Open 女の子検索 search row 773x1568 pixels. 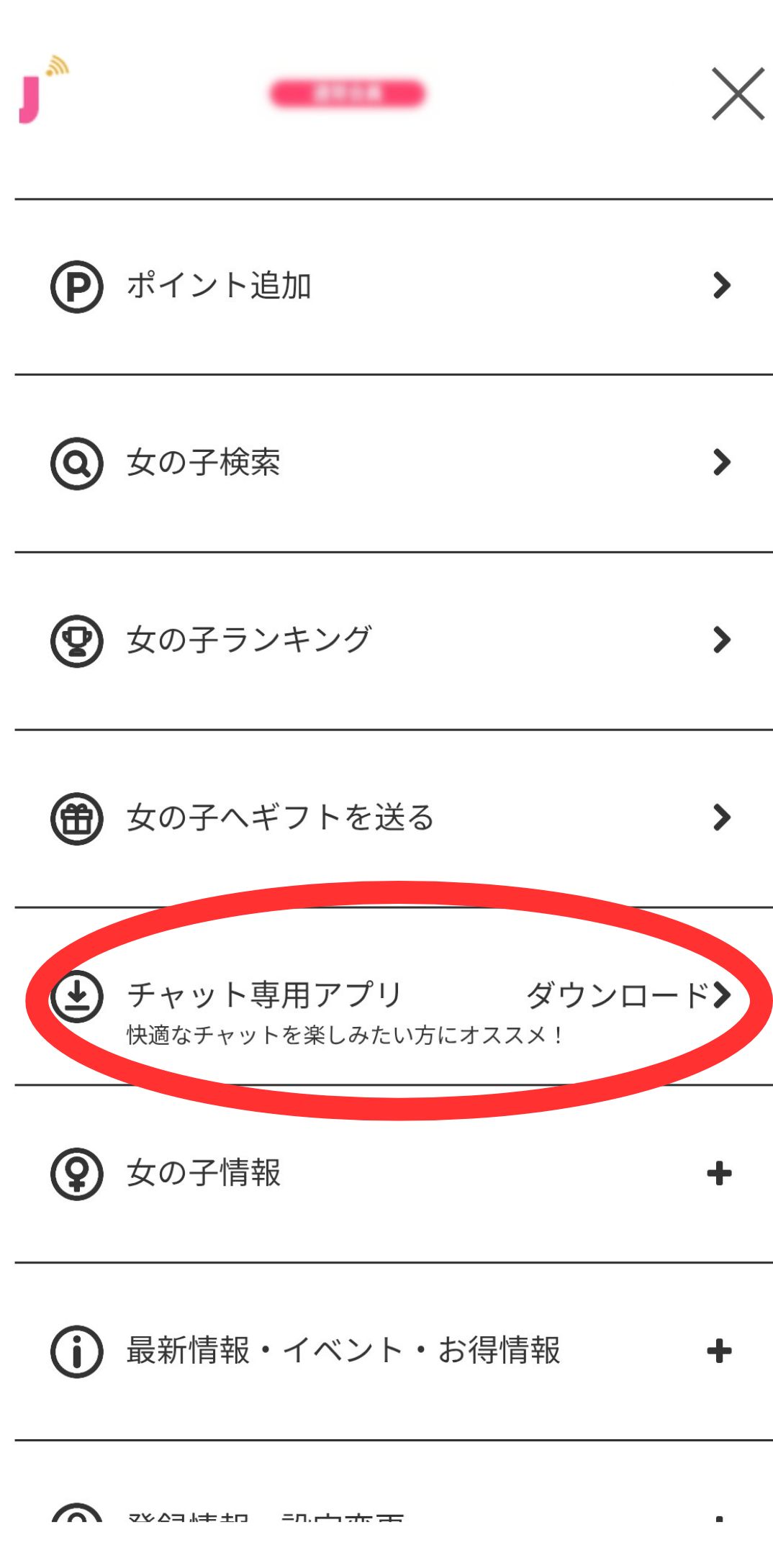389,463
